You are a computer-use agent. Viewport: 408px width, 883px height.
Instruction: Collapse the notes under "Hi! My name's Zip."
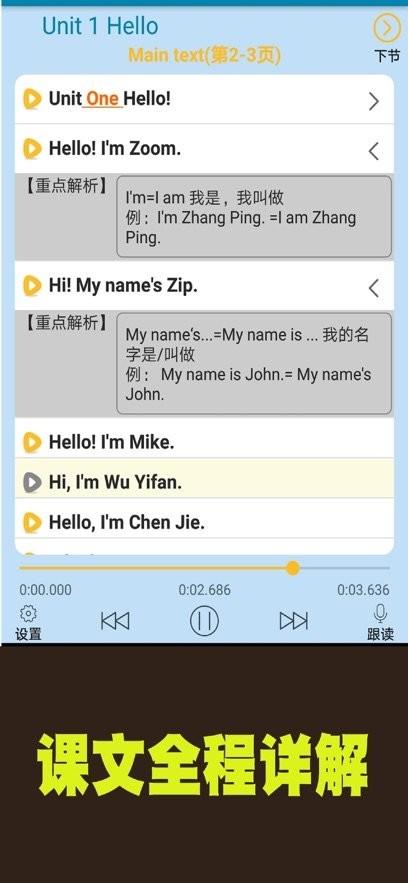click(374, 288)
